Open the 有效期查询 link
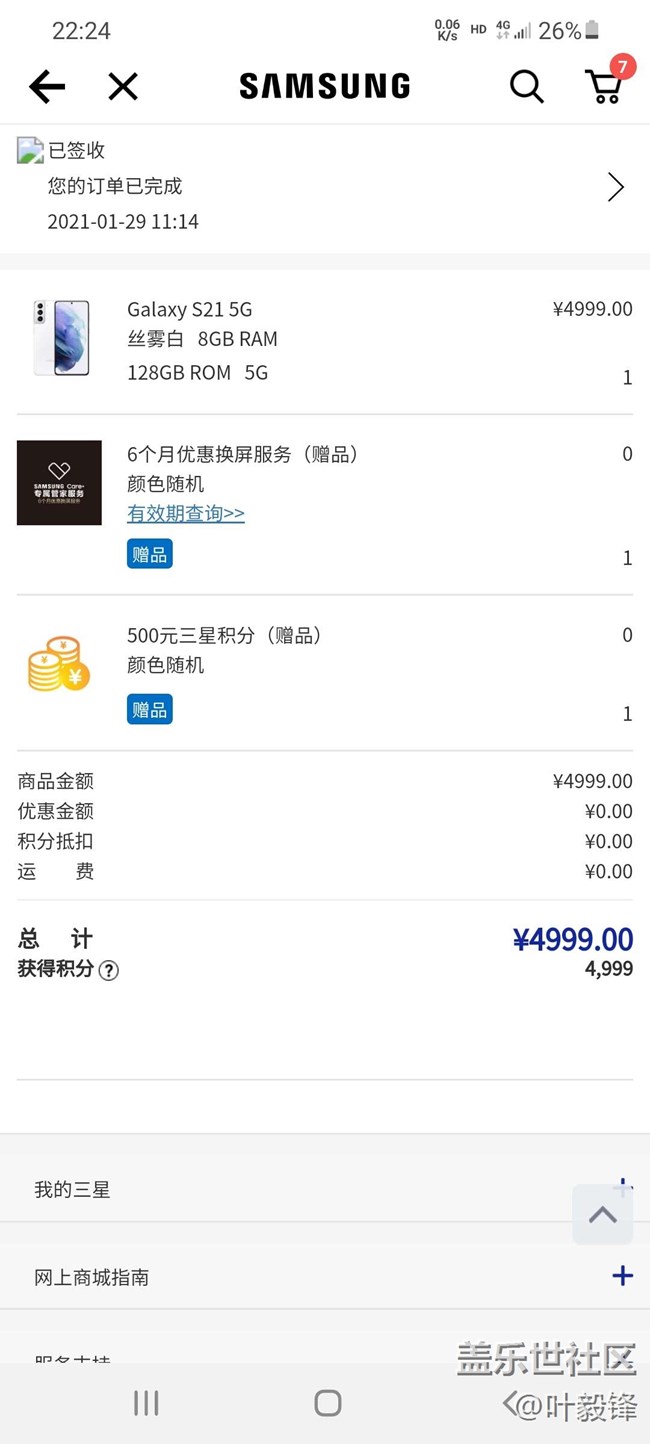The width and height of the screenshot is (650, 1444). pos(186,514)
